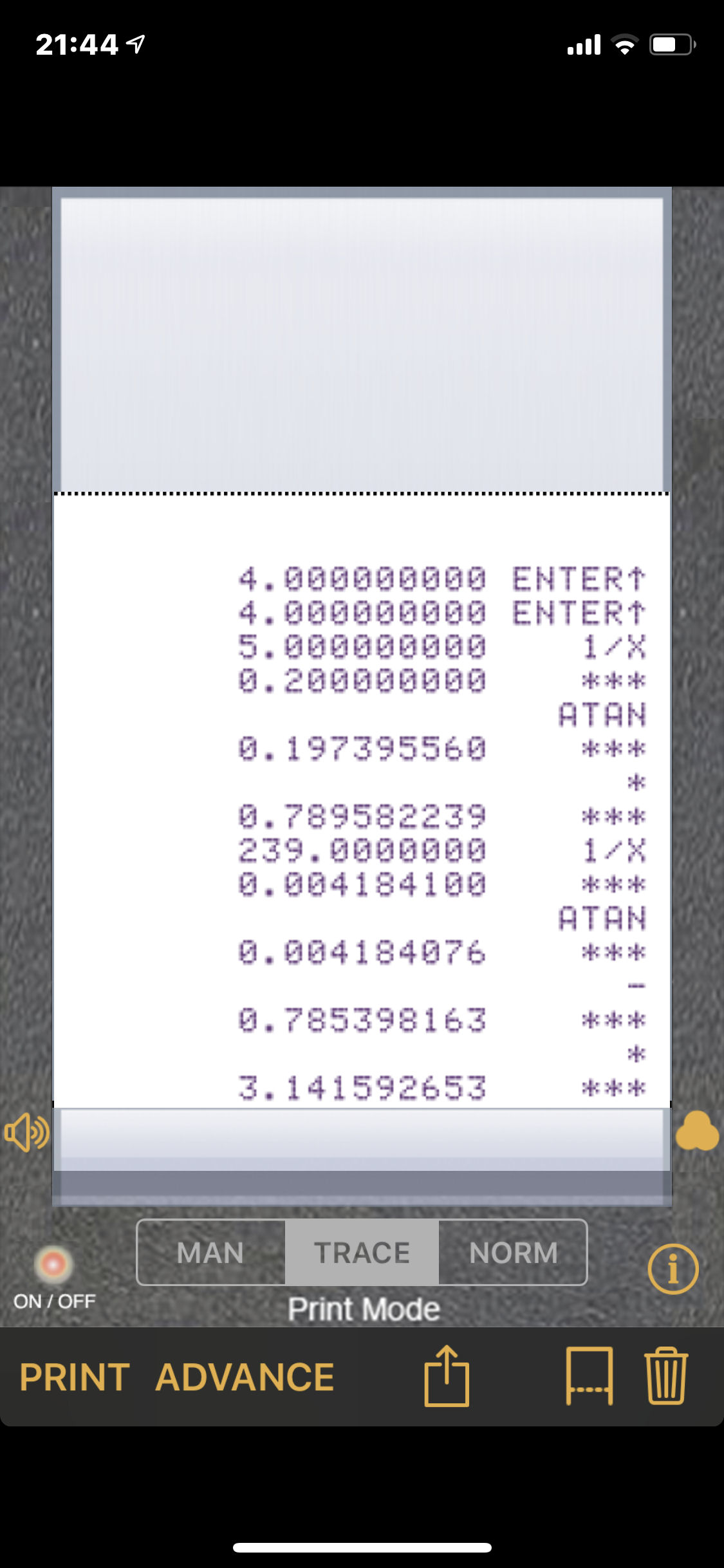Tap the gold cloud icon

697,1131
